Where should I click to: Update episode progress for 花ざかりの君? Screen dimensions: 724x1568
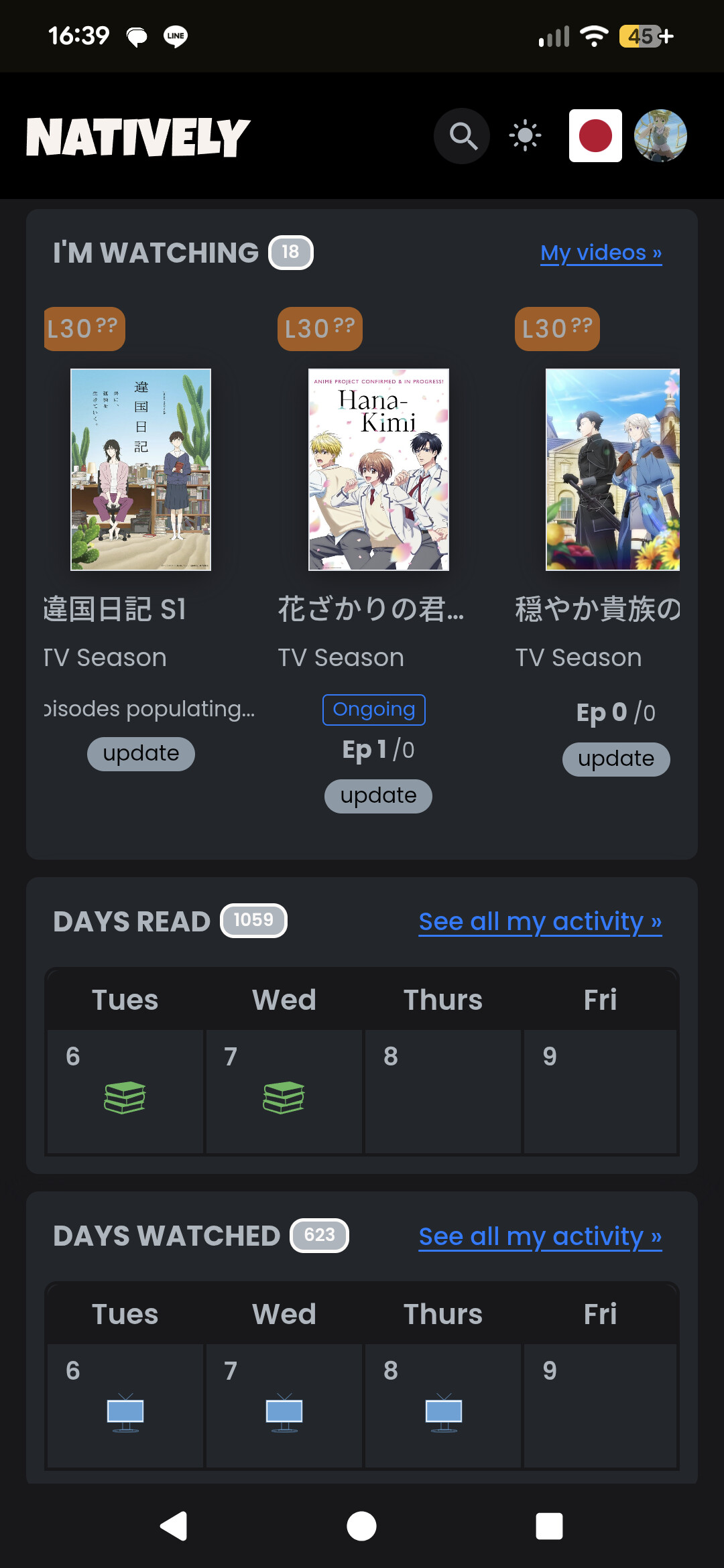pyautogui.click(x=378, y=796)
